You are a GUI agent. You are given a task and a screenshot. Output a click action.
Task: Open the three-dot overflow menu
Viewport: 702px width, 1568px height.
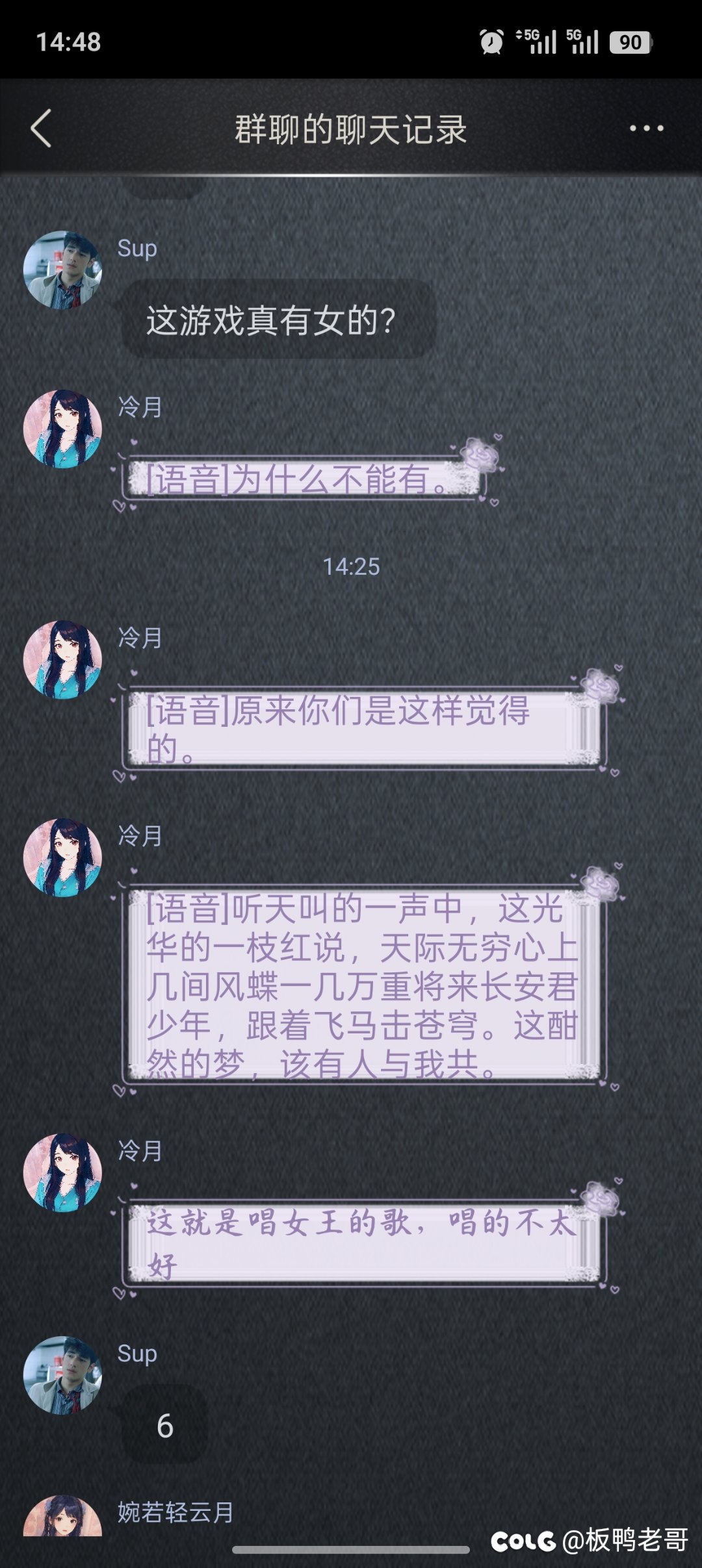click(646, 129)
